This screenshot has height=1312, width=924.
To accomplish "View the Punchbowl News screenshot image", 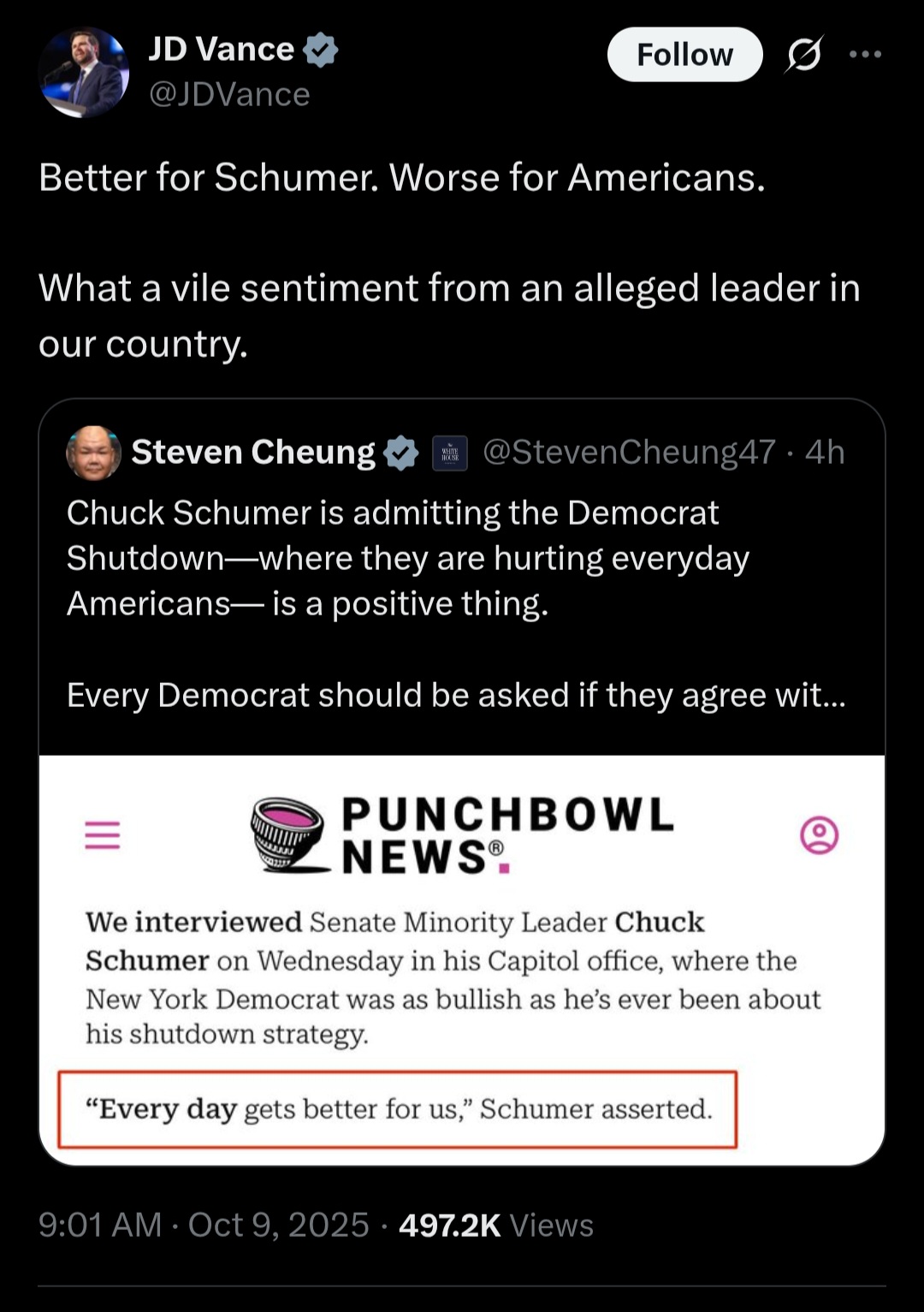I will tap(462, 959).
